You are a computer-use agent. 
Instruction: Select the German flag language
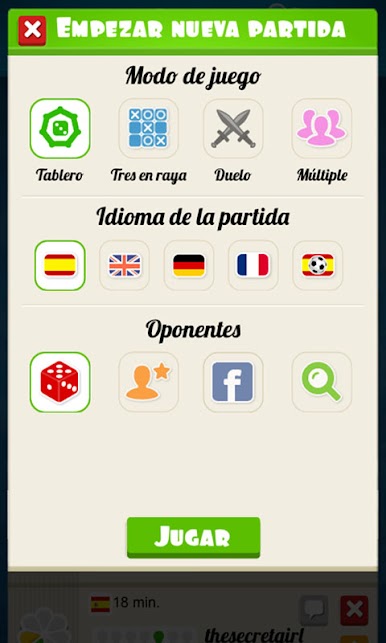[189, 265]
